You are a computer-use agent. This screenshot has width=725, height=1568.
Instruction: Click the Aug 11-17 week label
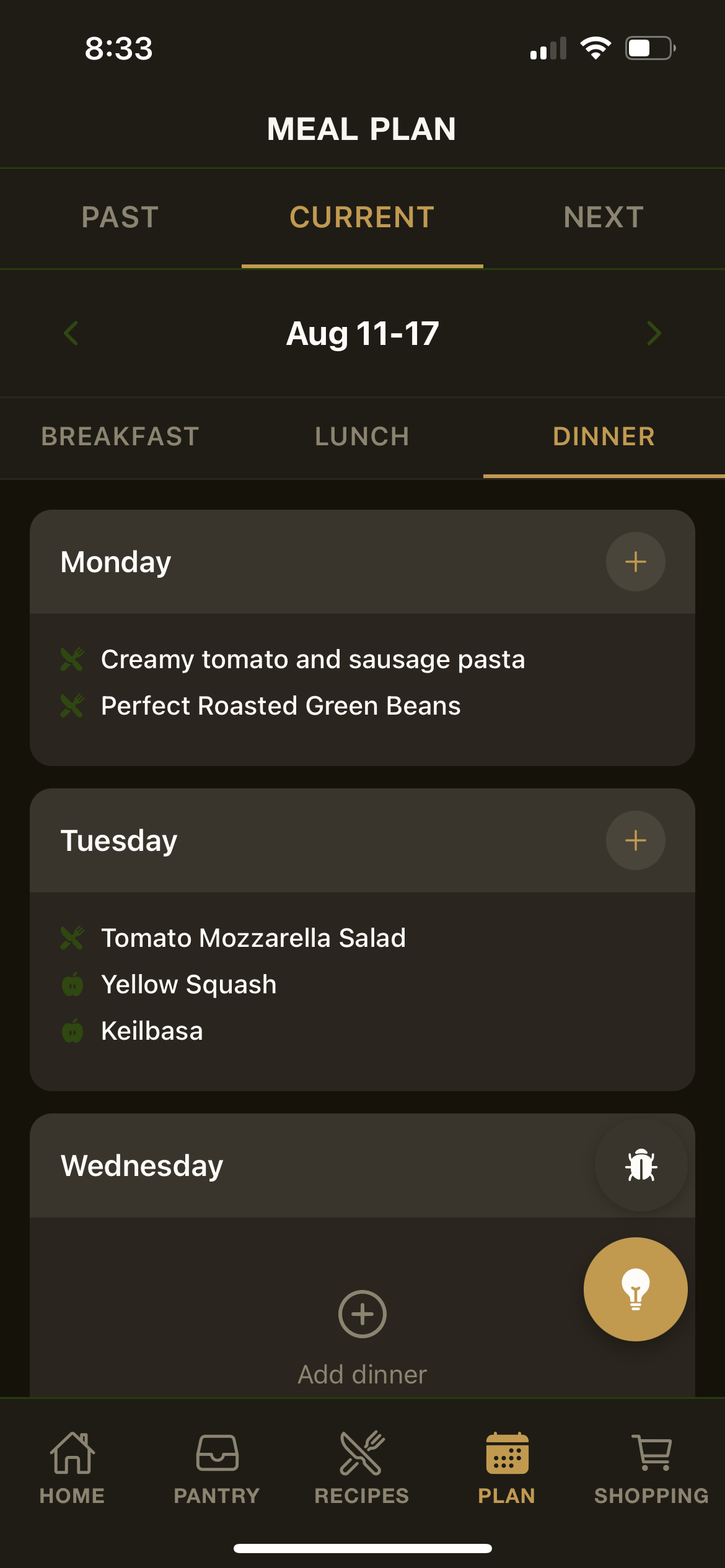point(362,333)
